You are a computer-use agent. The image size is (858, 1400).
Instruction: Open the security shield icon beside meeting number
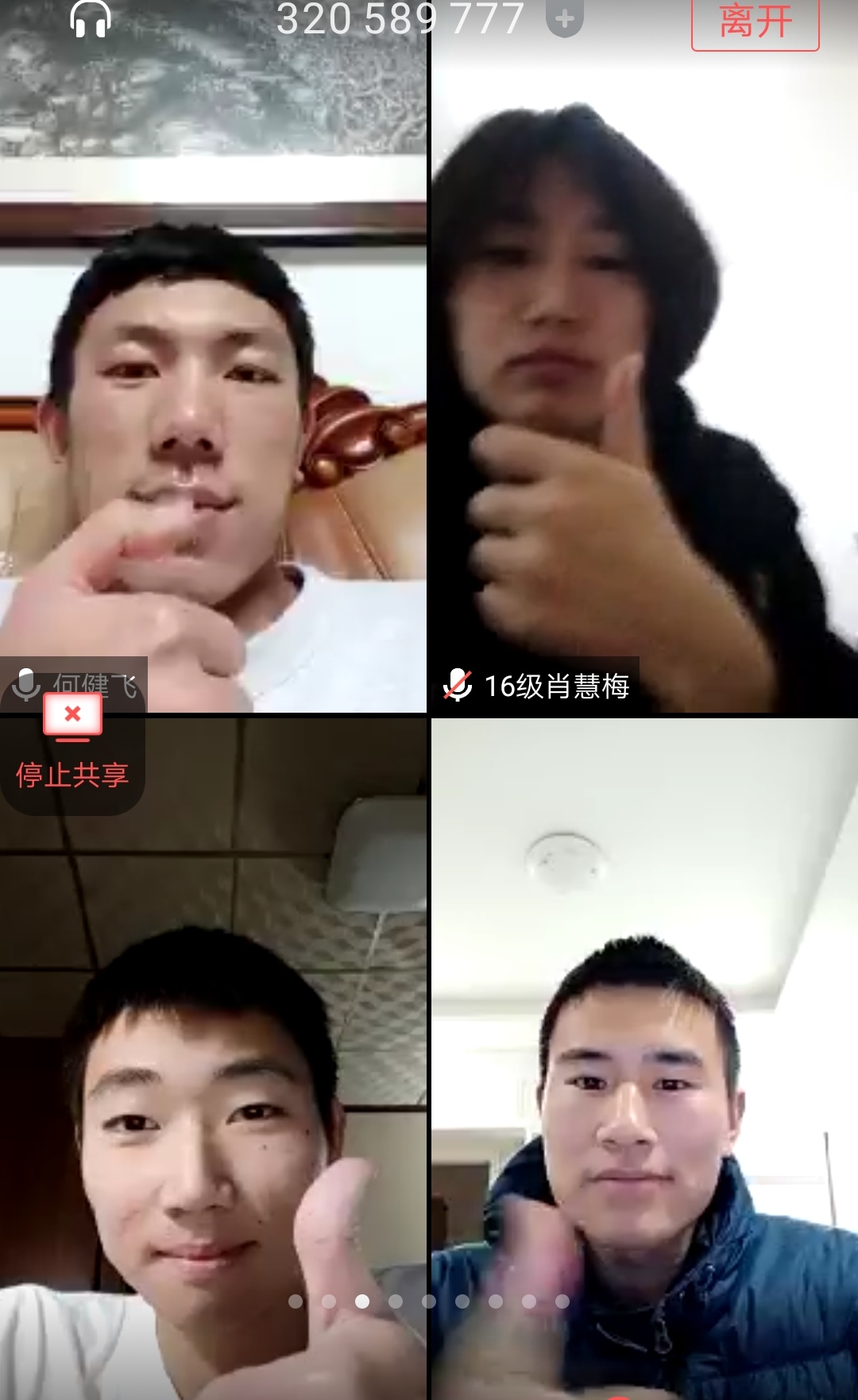(x=565, y=18)
